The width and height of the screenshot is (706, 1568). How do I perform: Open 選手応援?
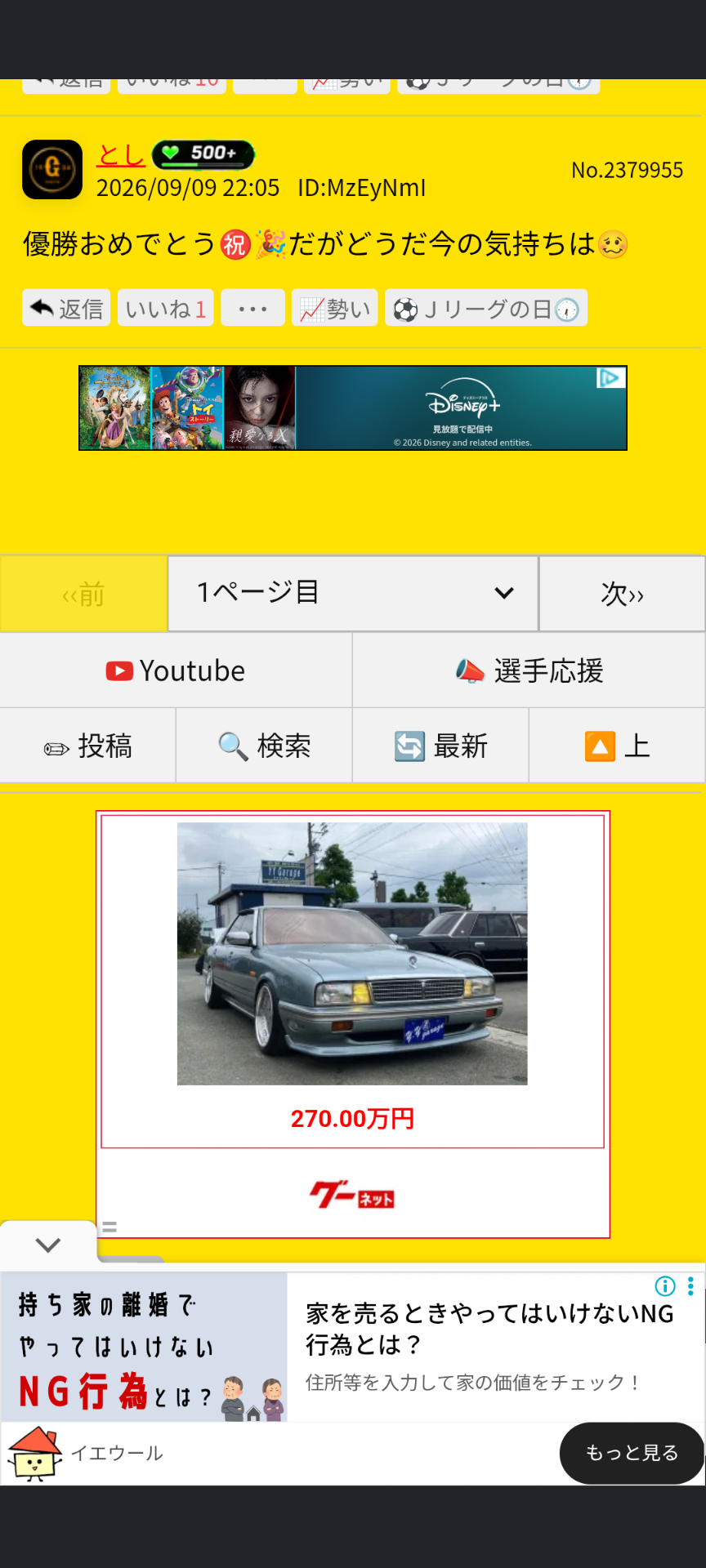tap(529, 670)
